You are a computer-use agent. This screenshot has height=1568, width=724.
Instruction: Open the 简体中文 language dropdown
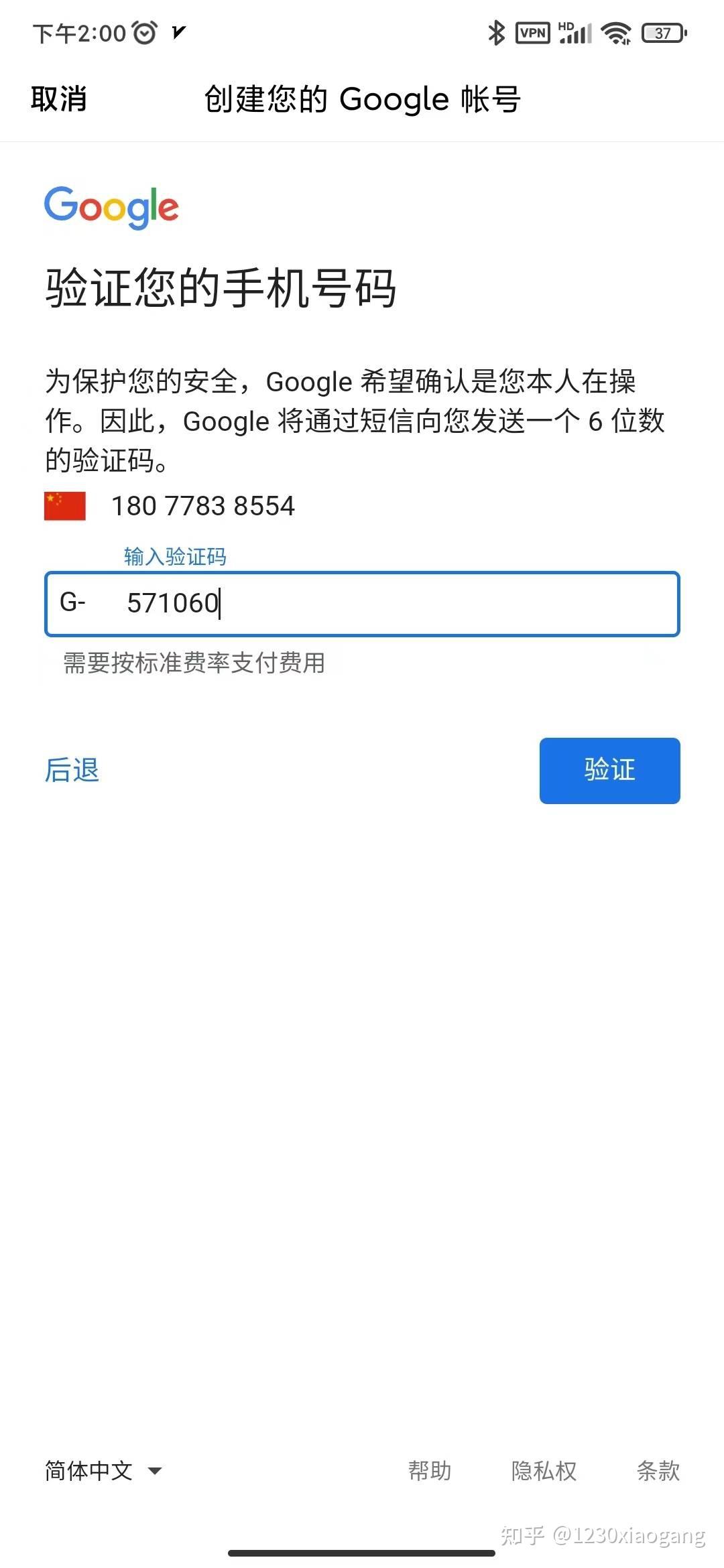[103, 1471]
